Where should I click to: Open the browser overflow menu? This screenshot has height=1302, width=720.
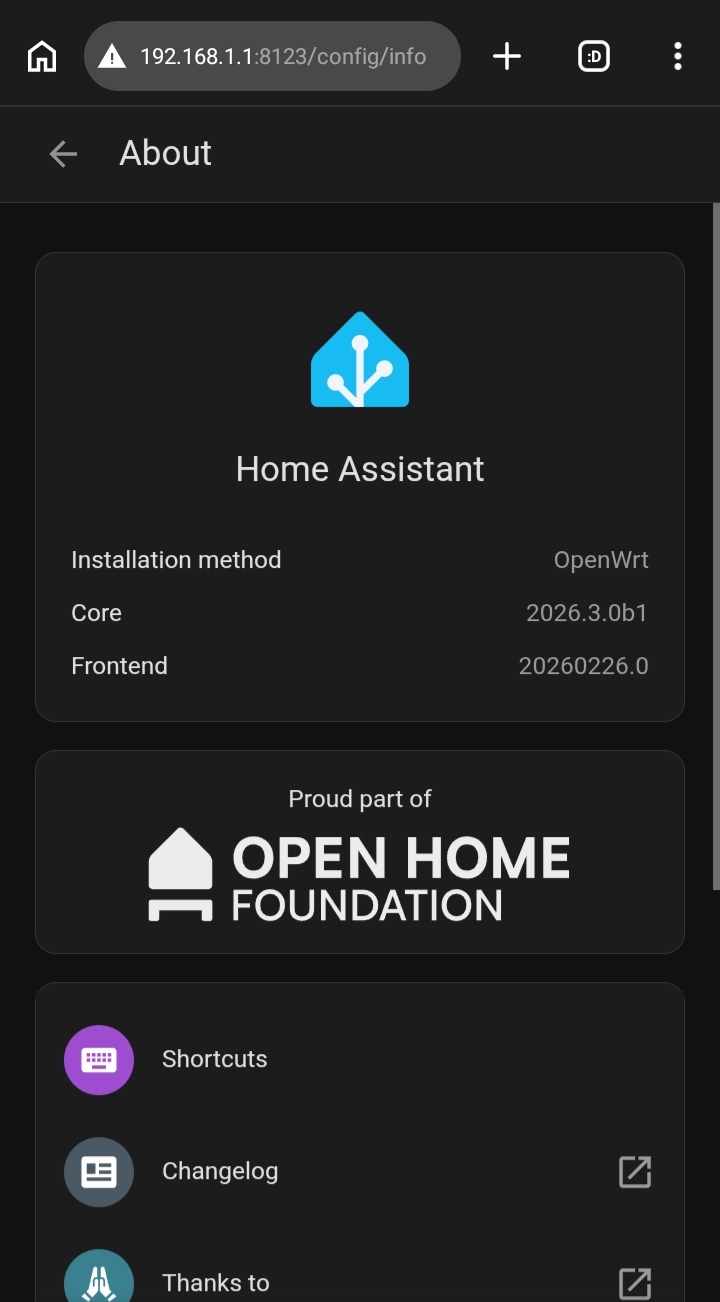coord(678,56)
